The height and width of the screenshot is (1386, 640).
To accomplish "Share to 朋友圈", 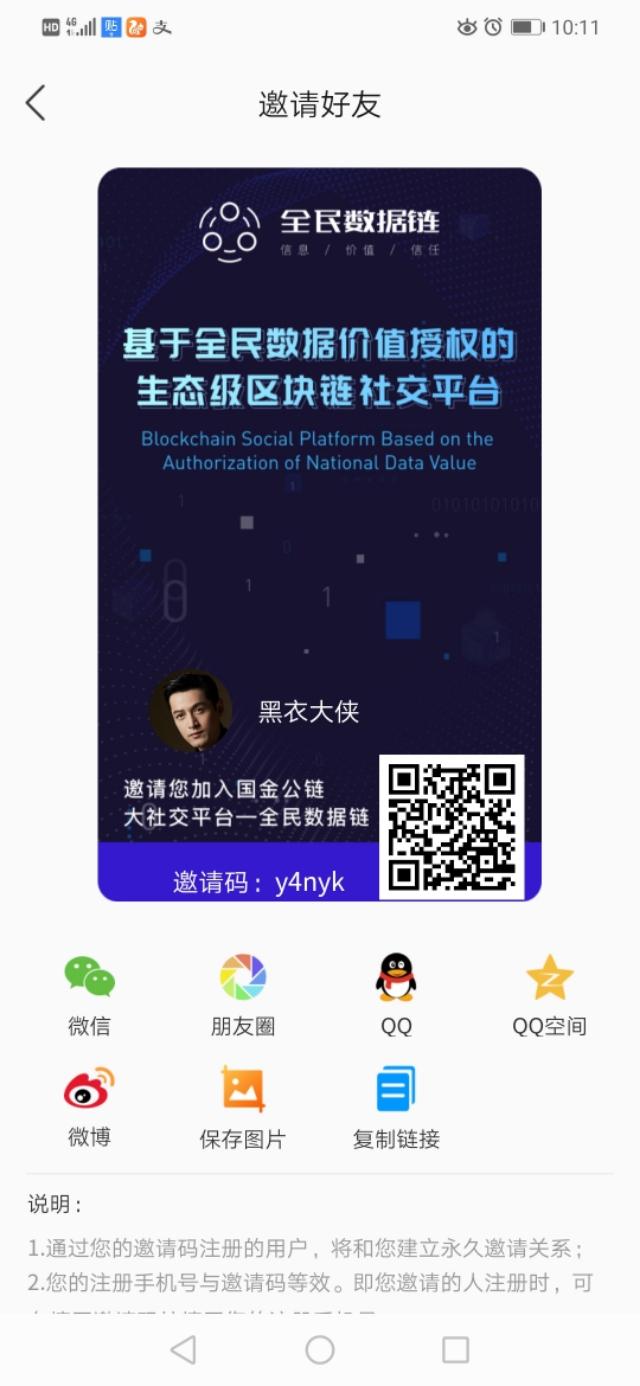I will [x=243, y=995].
